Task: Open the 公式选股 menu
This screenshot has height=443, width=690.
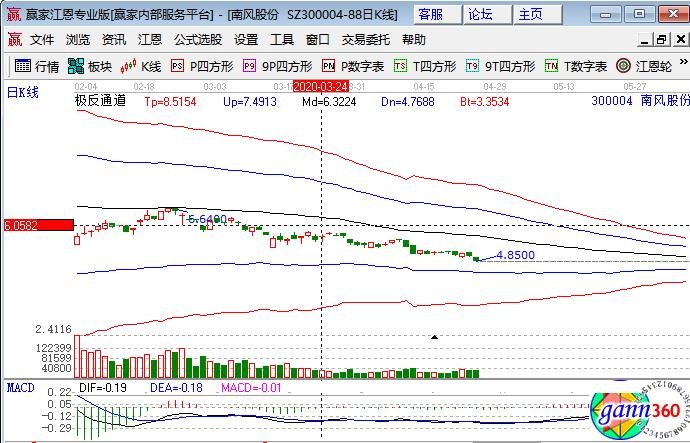Action: (197, 40)
